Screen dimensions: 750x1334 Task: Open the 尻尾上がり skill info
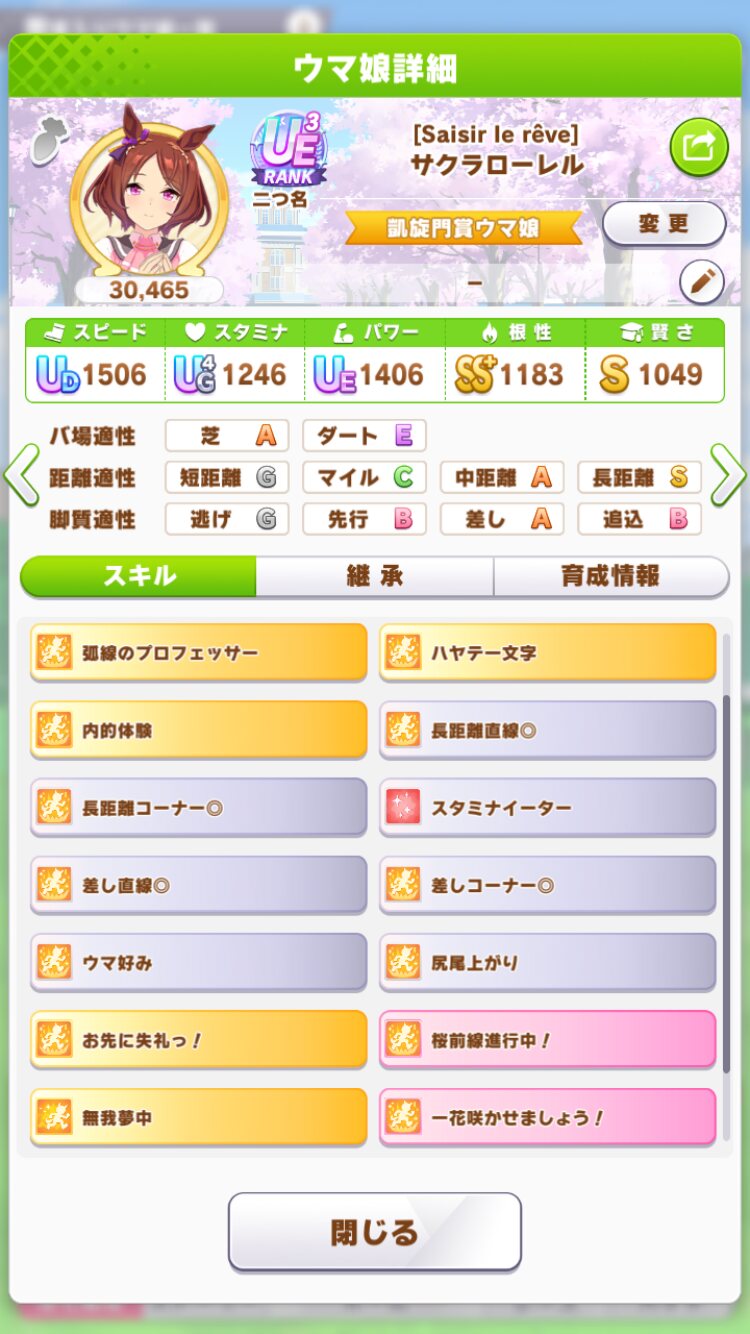tap(548, 962)
